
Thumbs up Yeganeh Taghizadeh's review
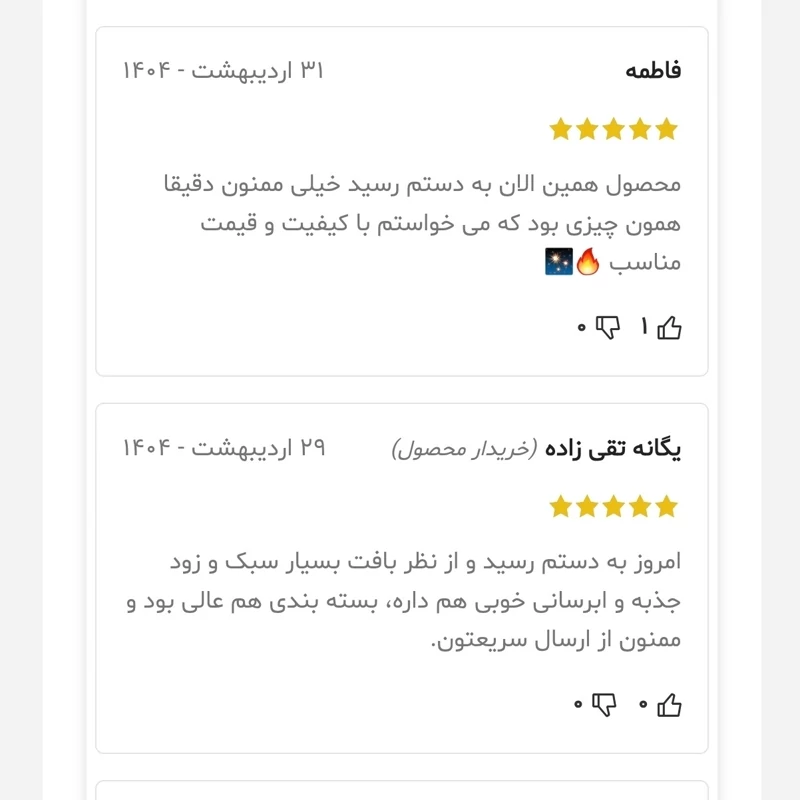click(x=669, y=706)
